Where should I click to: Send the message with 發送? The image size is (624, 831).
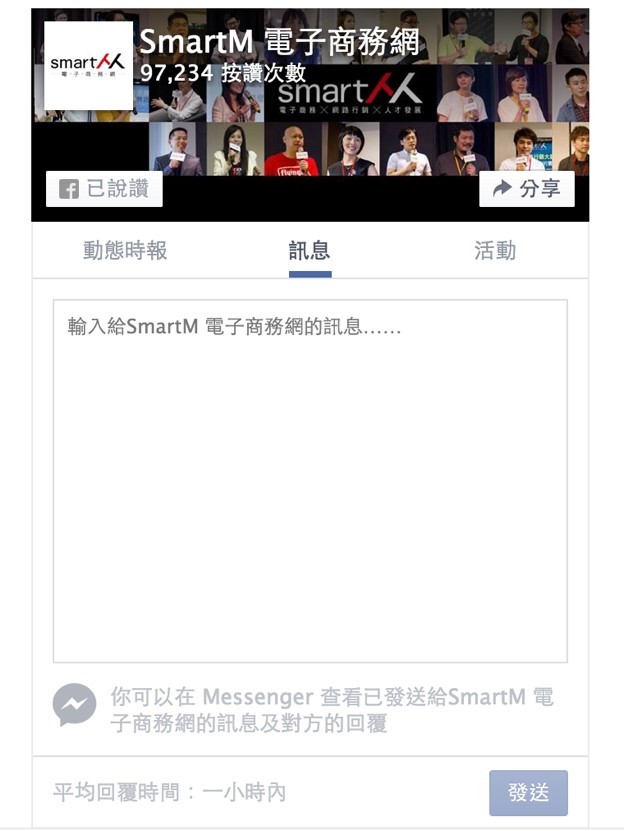pos(528,793)
